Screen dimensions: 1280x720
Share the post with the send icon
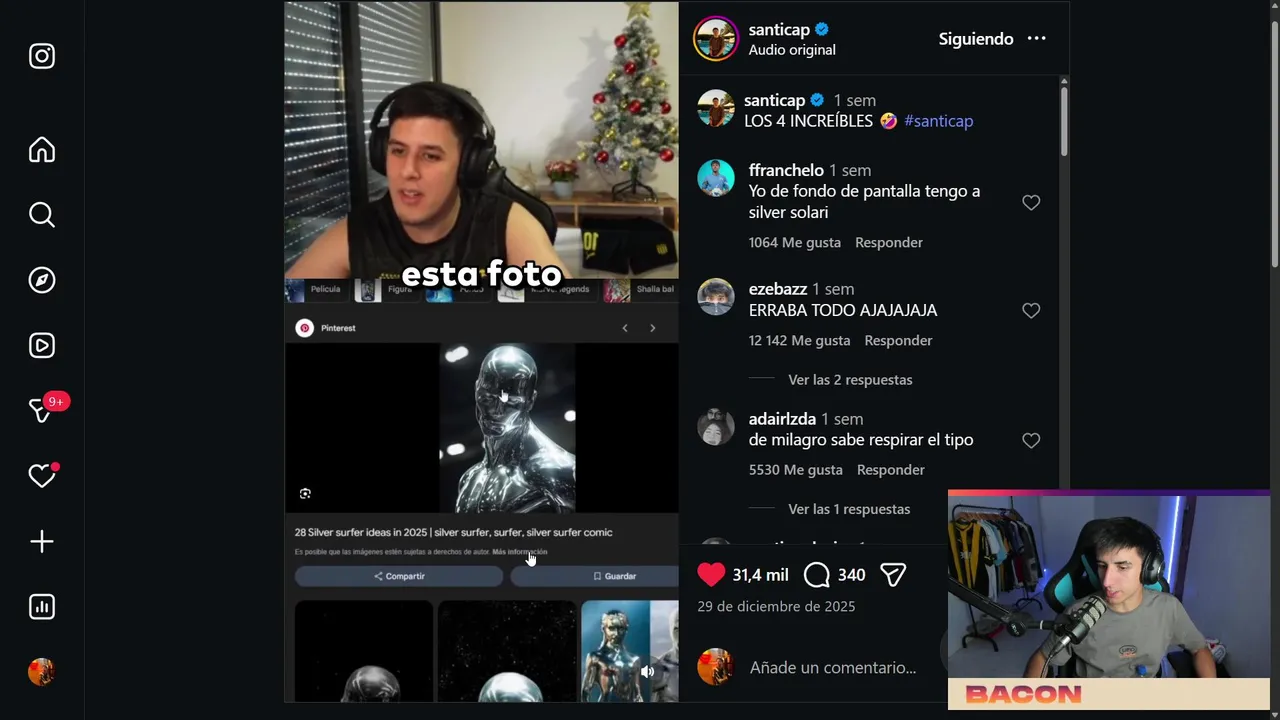(x=893, y=574)
